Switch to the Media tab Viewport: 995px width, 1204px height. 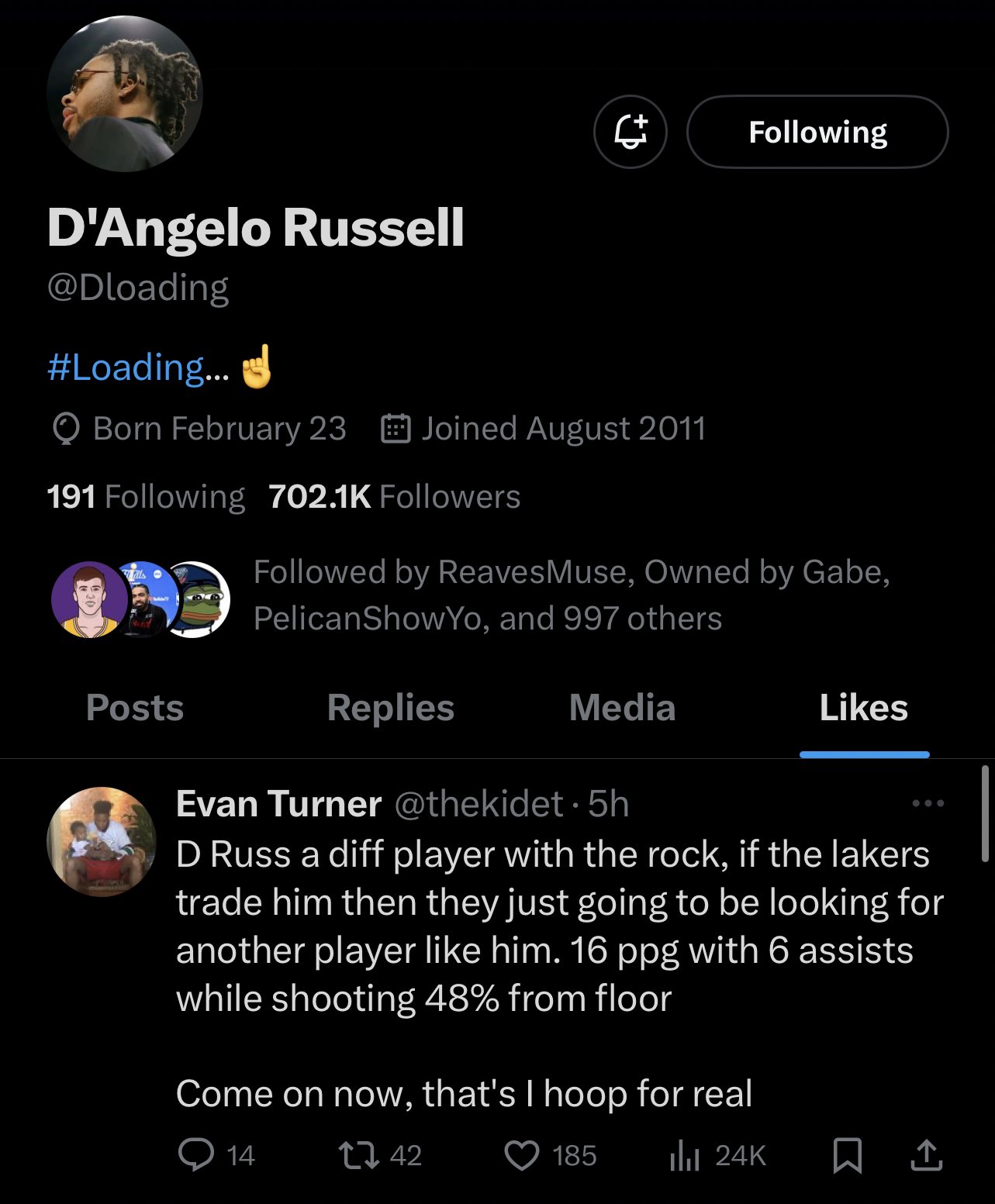(621, 708)
